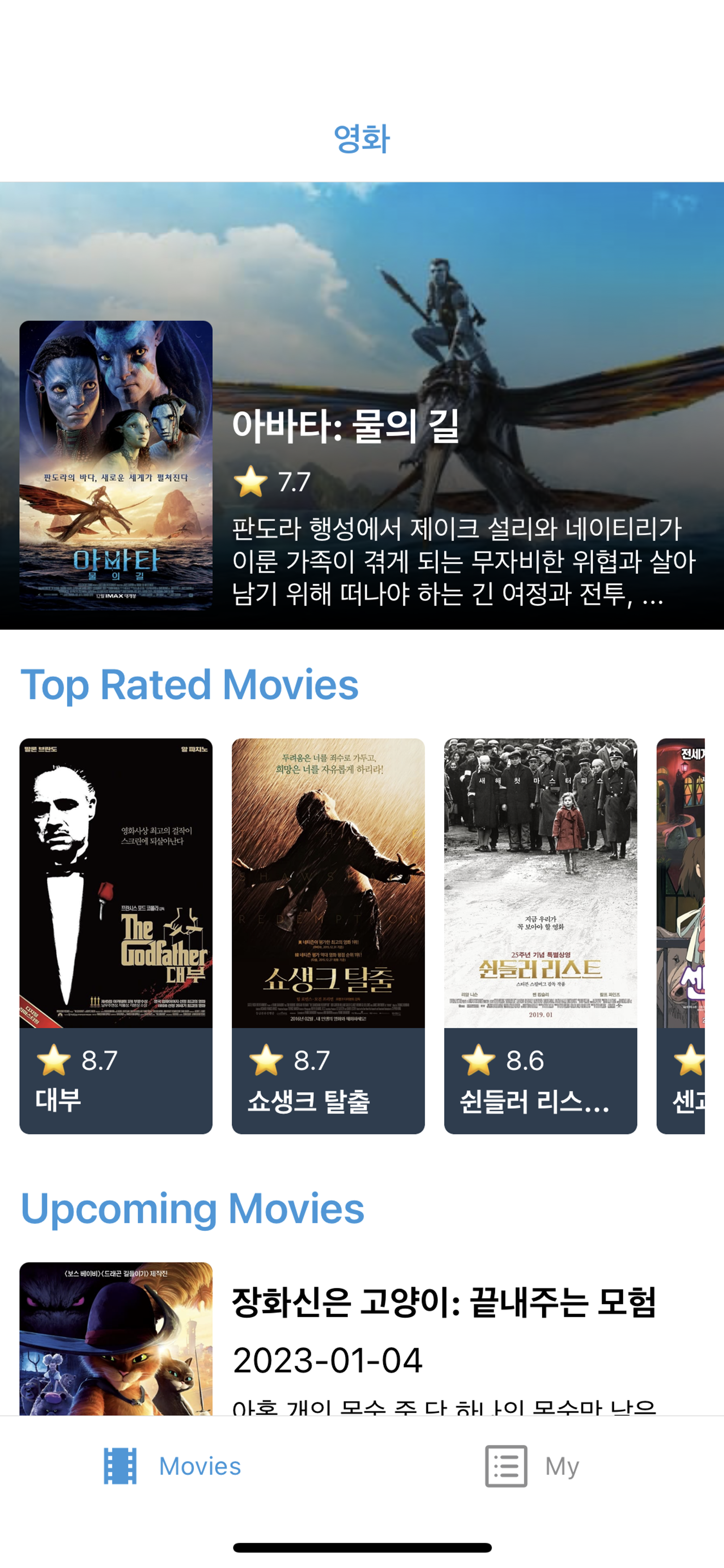The height and width of the screenshot is (1568, 724).
Task: View the 쉰들러 리스트 movie card
Action: point(540,935)
